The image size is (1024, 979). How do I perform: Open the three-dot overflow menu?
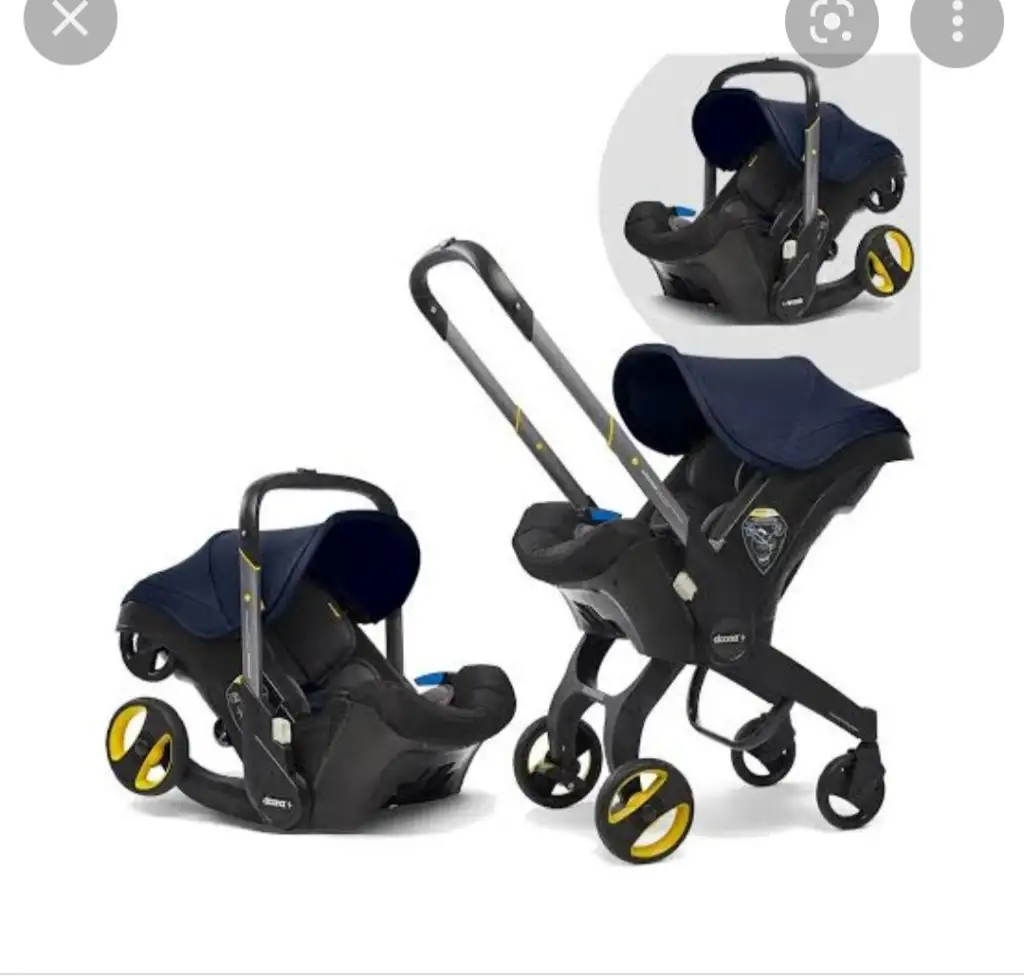(957, 20)
